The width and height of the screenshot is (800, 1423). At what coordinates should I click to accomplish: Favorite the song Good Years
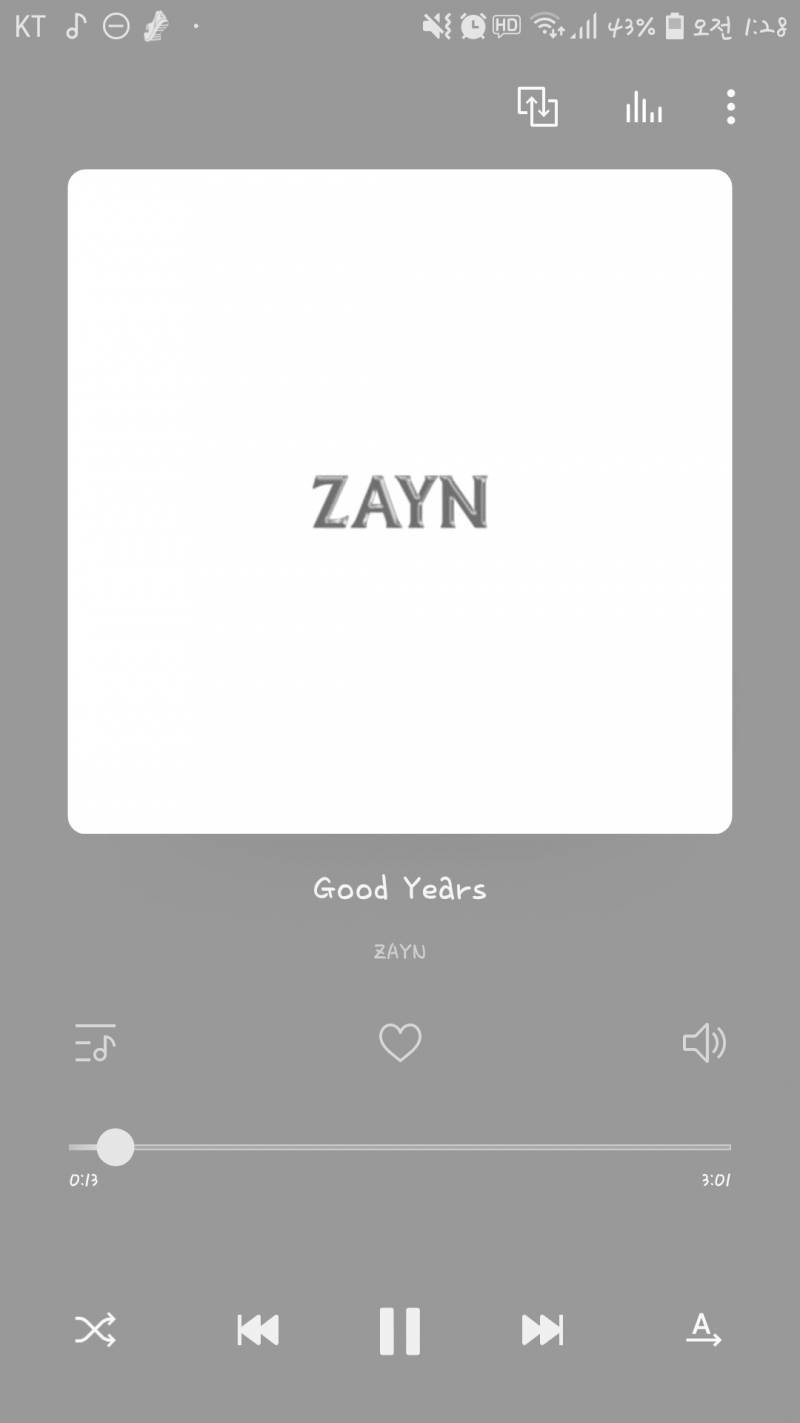[400, 1043]
